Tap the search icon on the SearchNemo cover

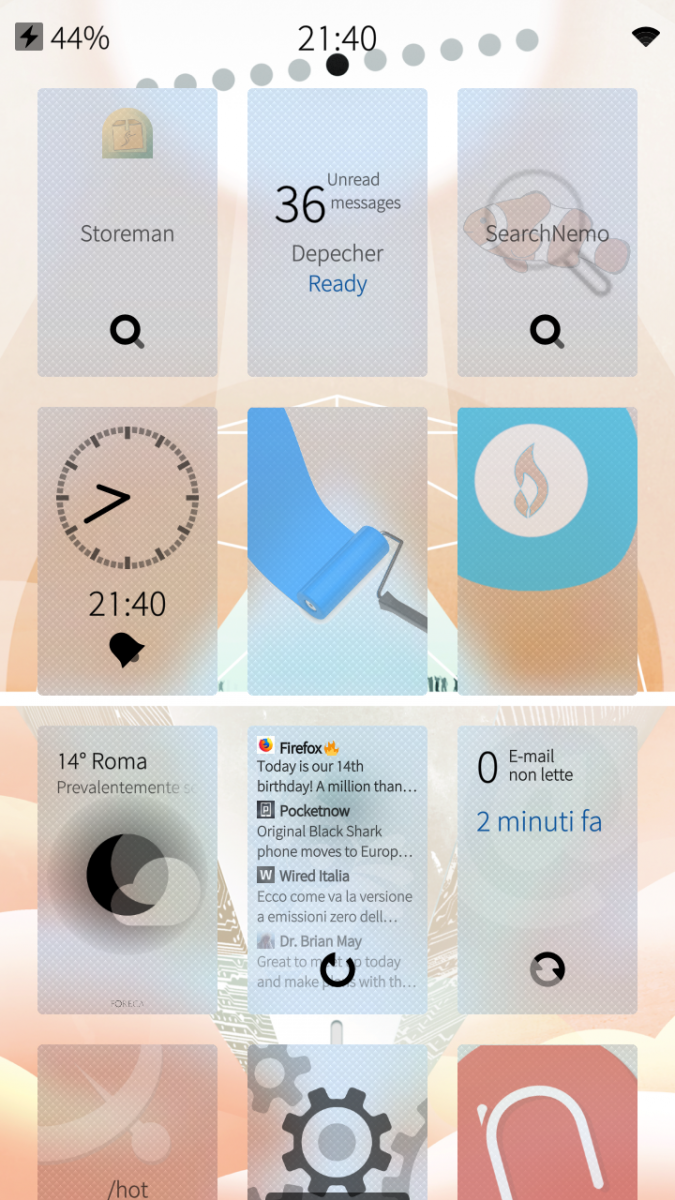[547, 330]
